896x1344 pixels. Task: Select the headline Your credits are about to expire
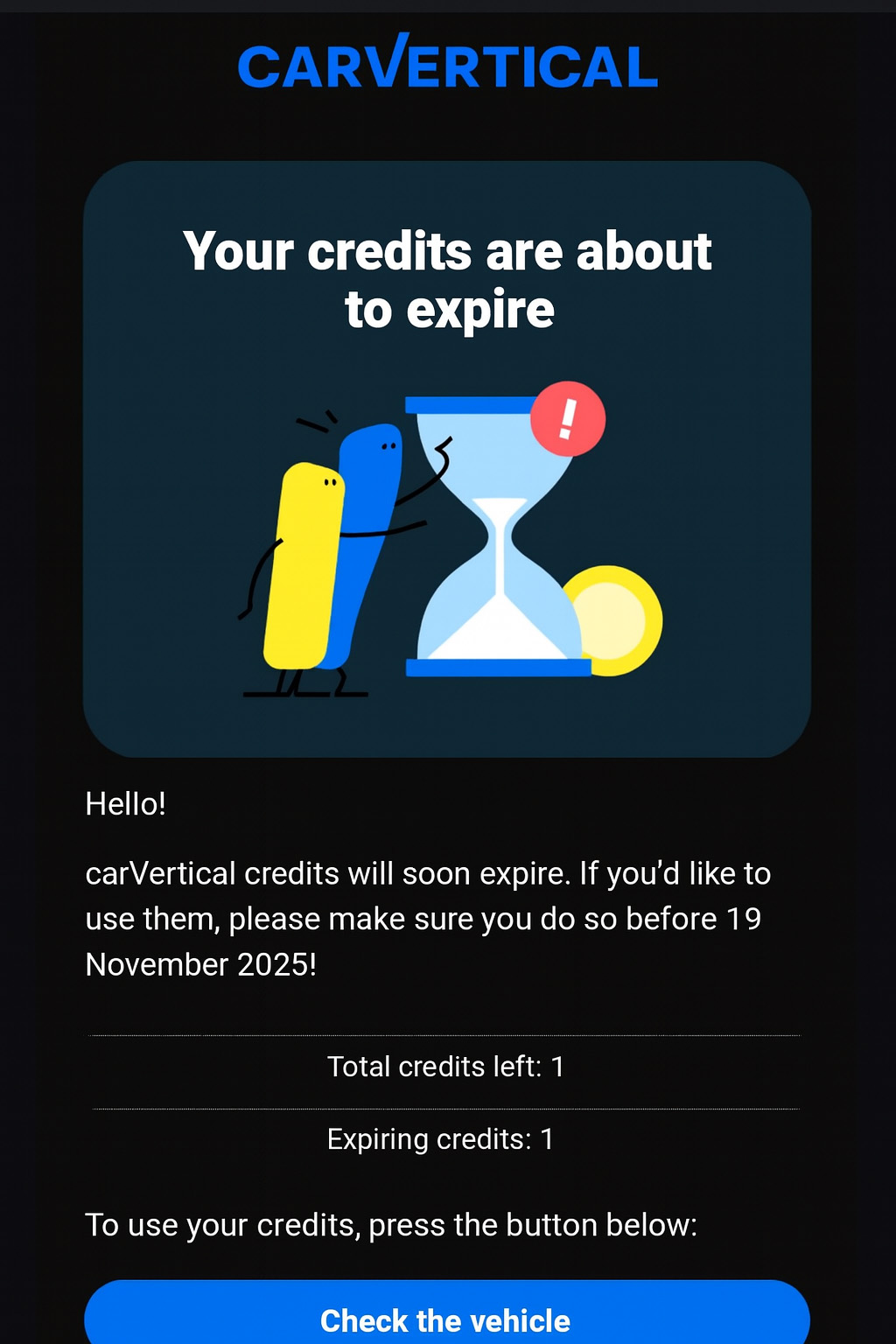coord(448,278)
